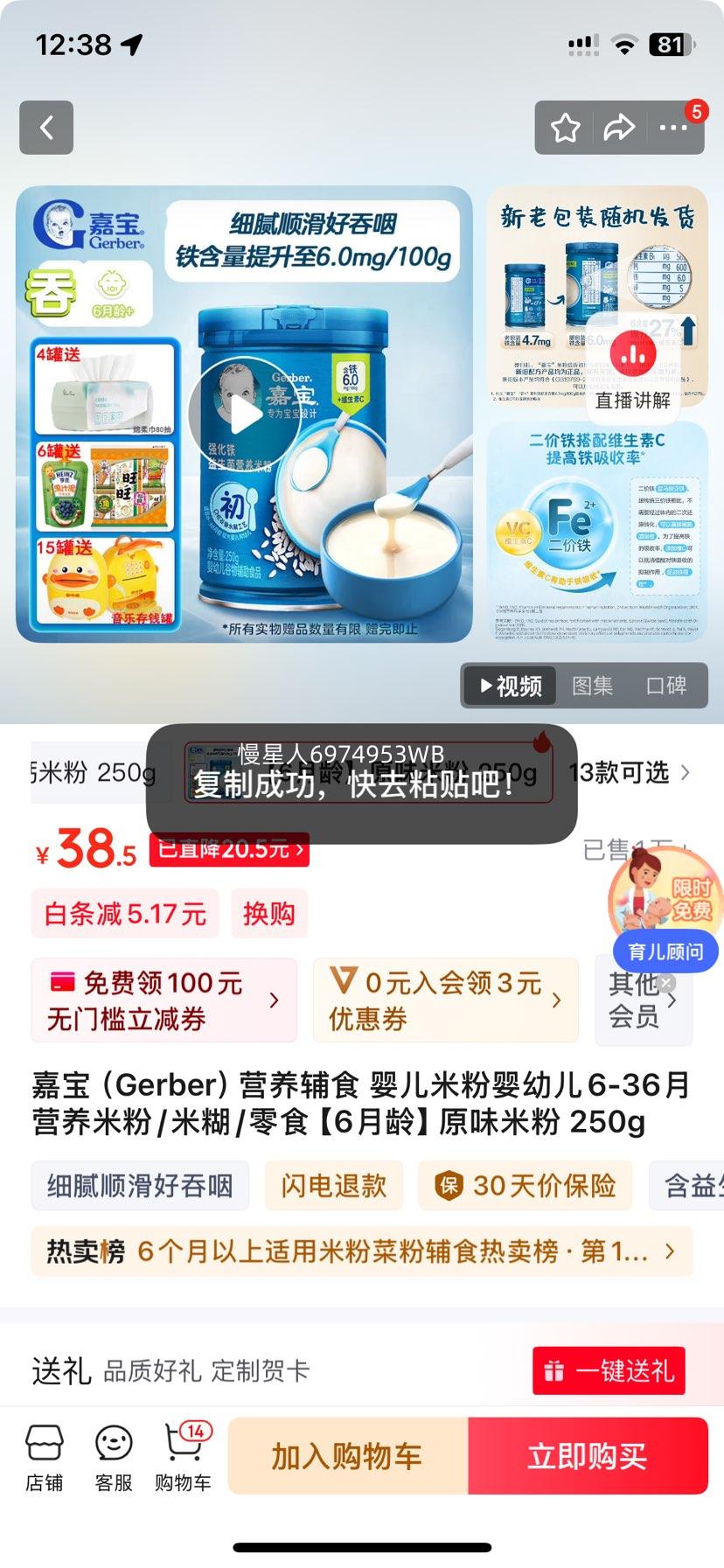Tap 立即购买 to buy now
The image size is (724, 1568).
pos(586,1455)
